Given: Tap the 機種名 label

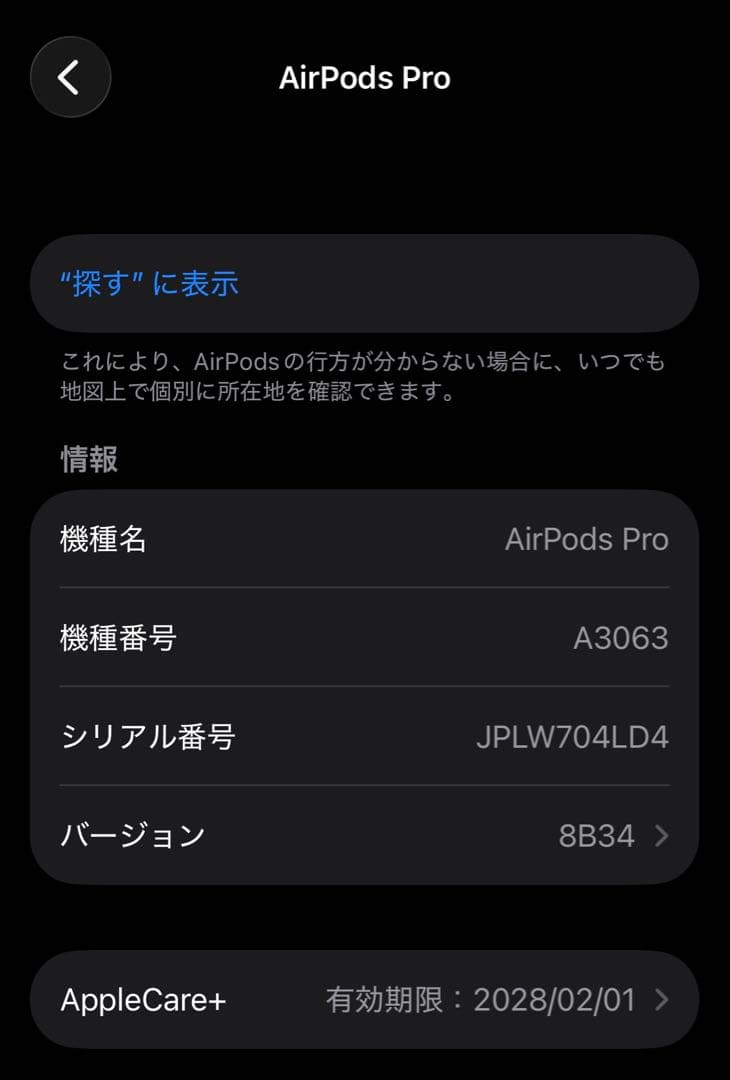Looking at the screenshot, I should click(x=103, y=540).
